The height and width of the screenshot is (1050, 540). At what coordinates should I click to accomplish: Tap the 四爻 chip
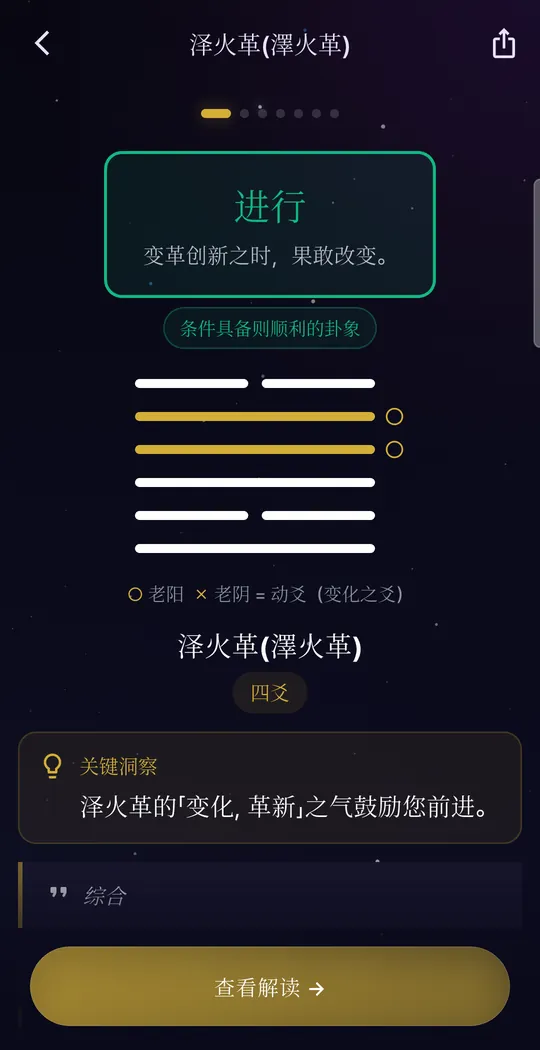[270, 693]
